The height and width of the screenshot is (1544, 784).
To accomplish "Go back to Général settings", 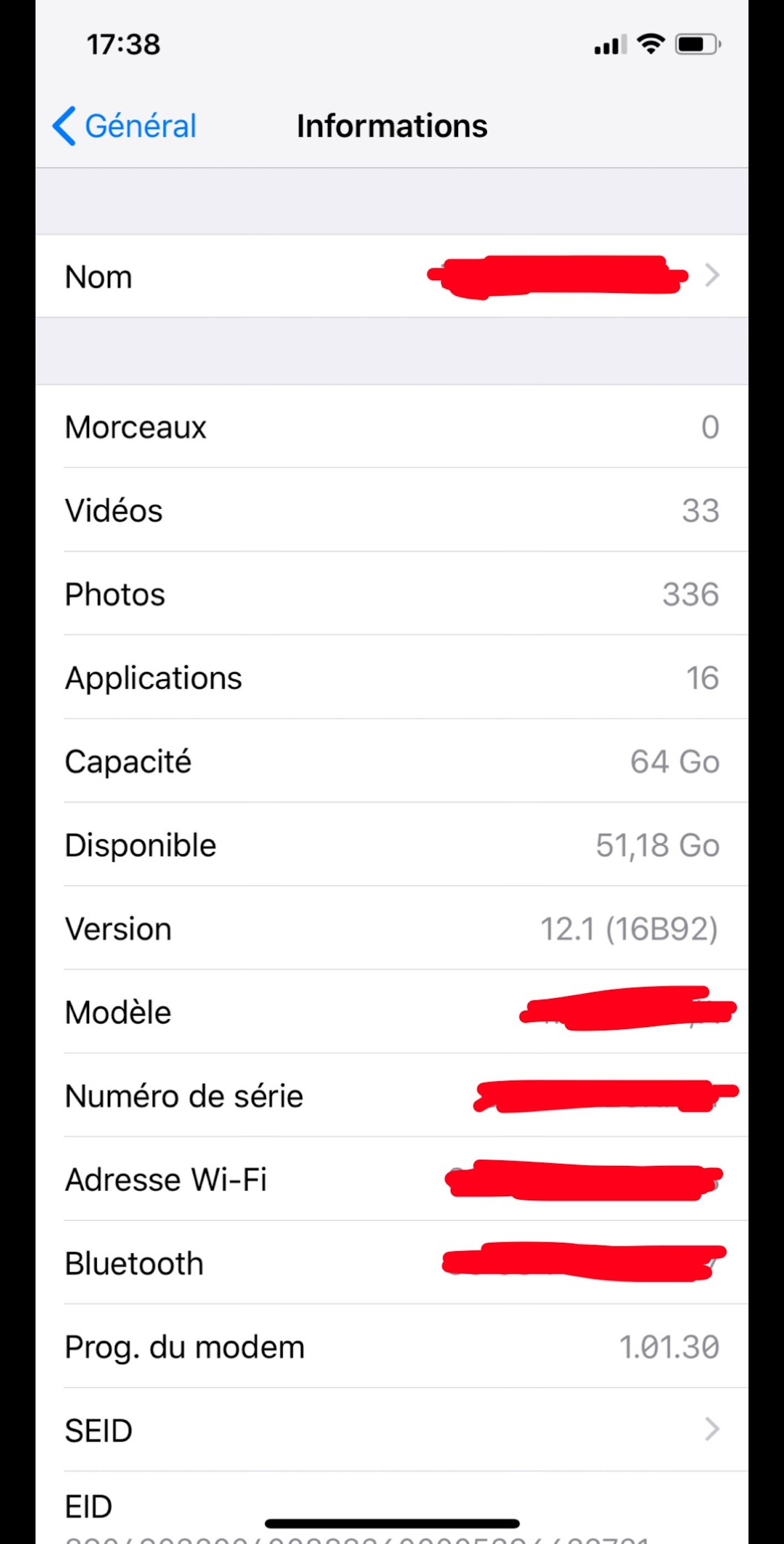I will pyautogui.click(x=124, y=126).
